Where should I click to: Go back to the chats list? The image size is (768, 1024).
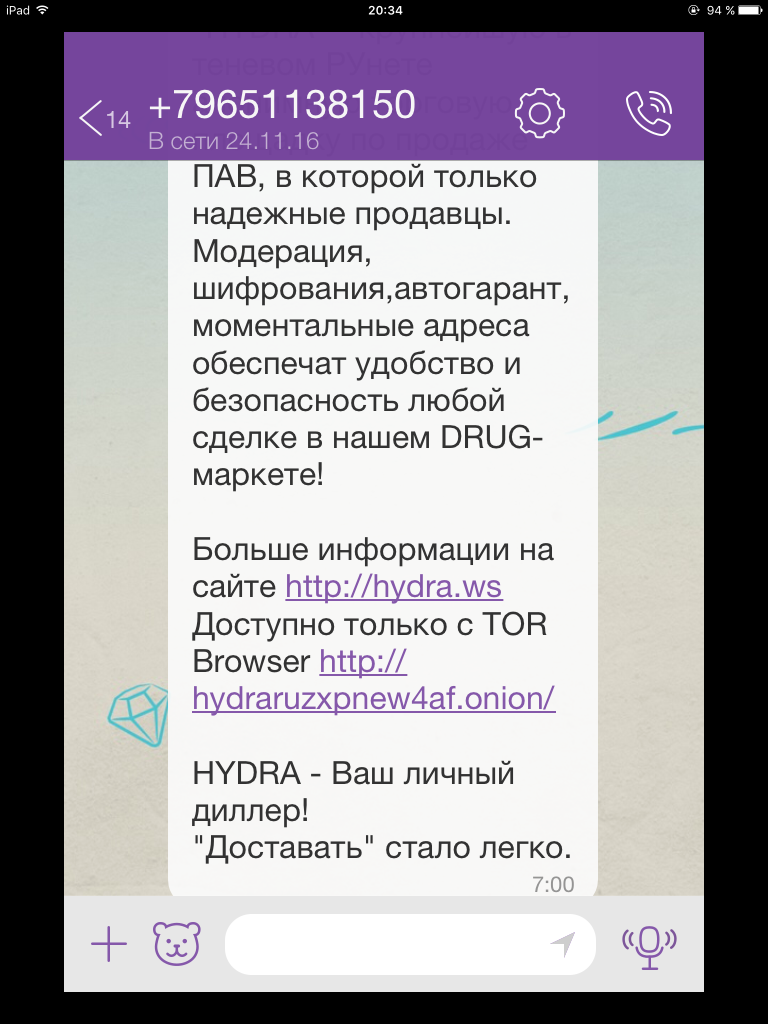(102, 119)
